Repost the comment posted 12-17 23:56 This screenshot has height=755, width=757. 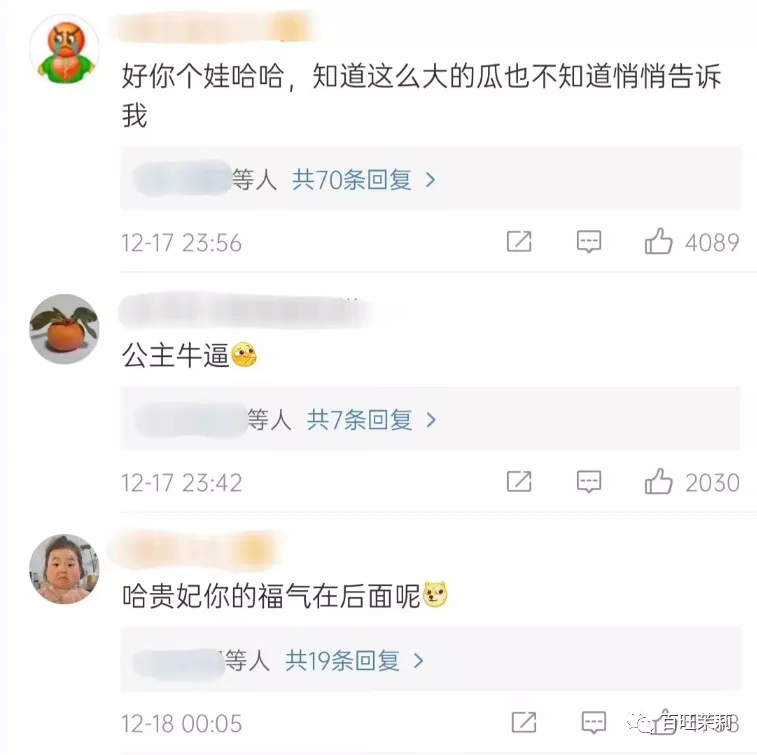pyautogui.click(x=519, y=242)
